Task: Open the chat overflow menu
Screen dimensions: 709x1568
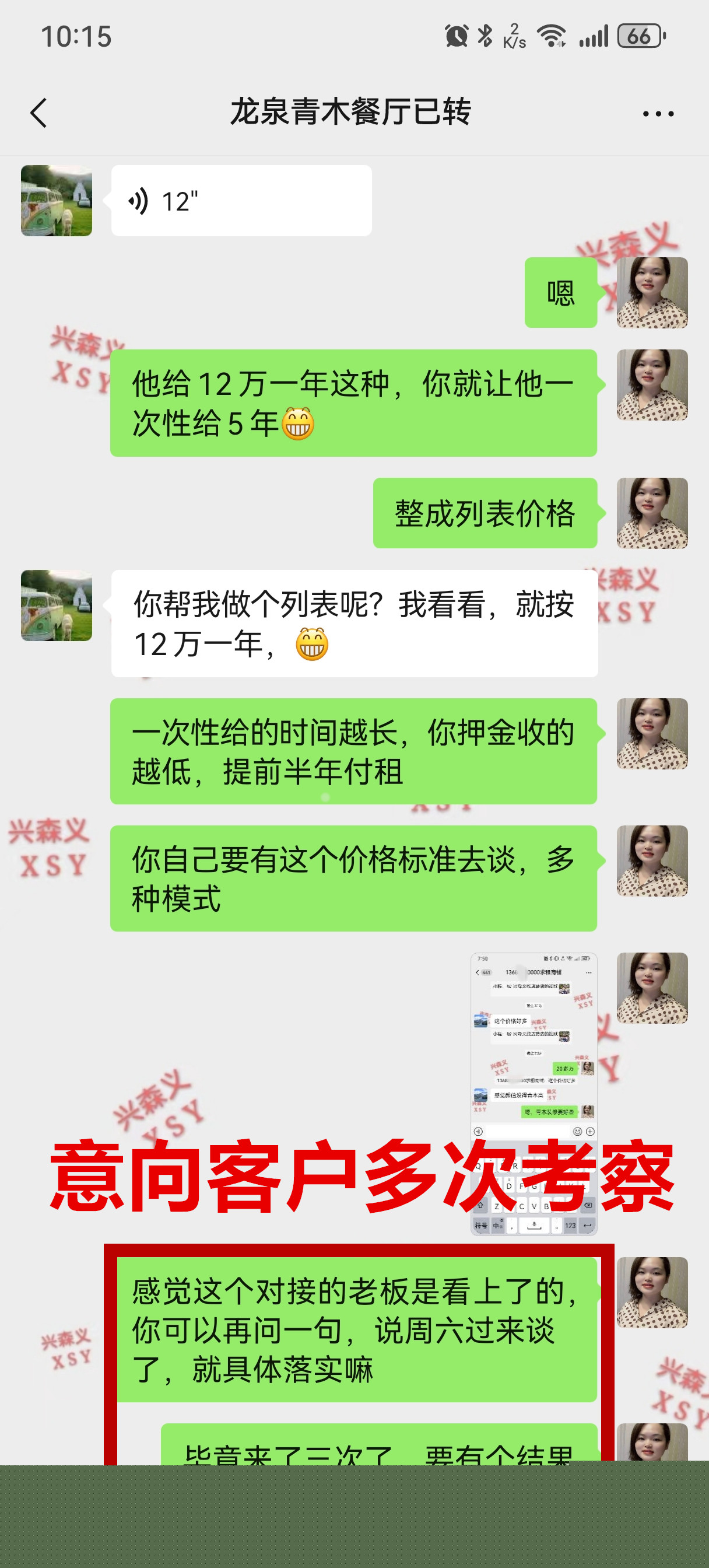Action: (658, 114)
